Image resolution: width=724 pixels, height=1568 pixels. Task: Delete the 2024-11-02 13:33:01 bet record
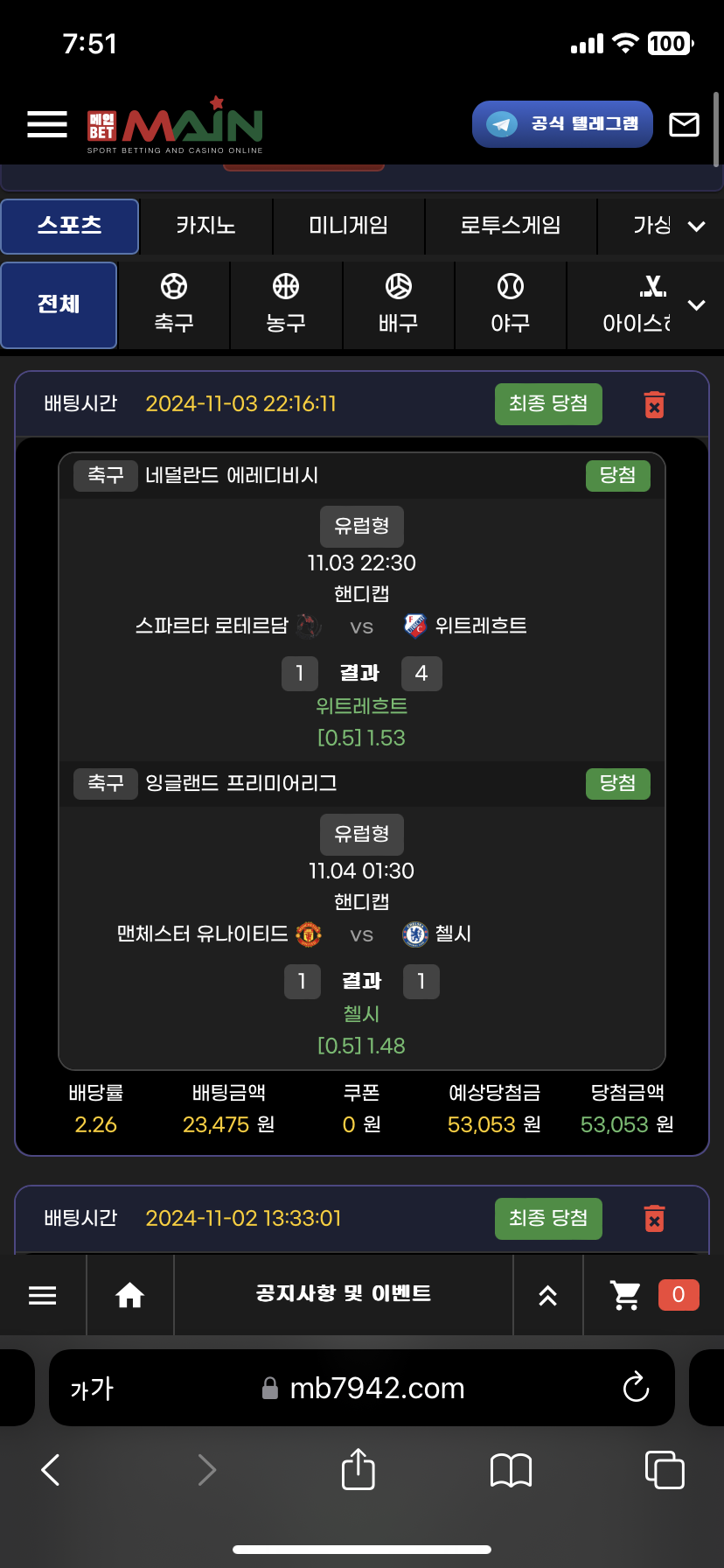[x=654, y=1219]
